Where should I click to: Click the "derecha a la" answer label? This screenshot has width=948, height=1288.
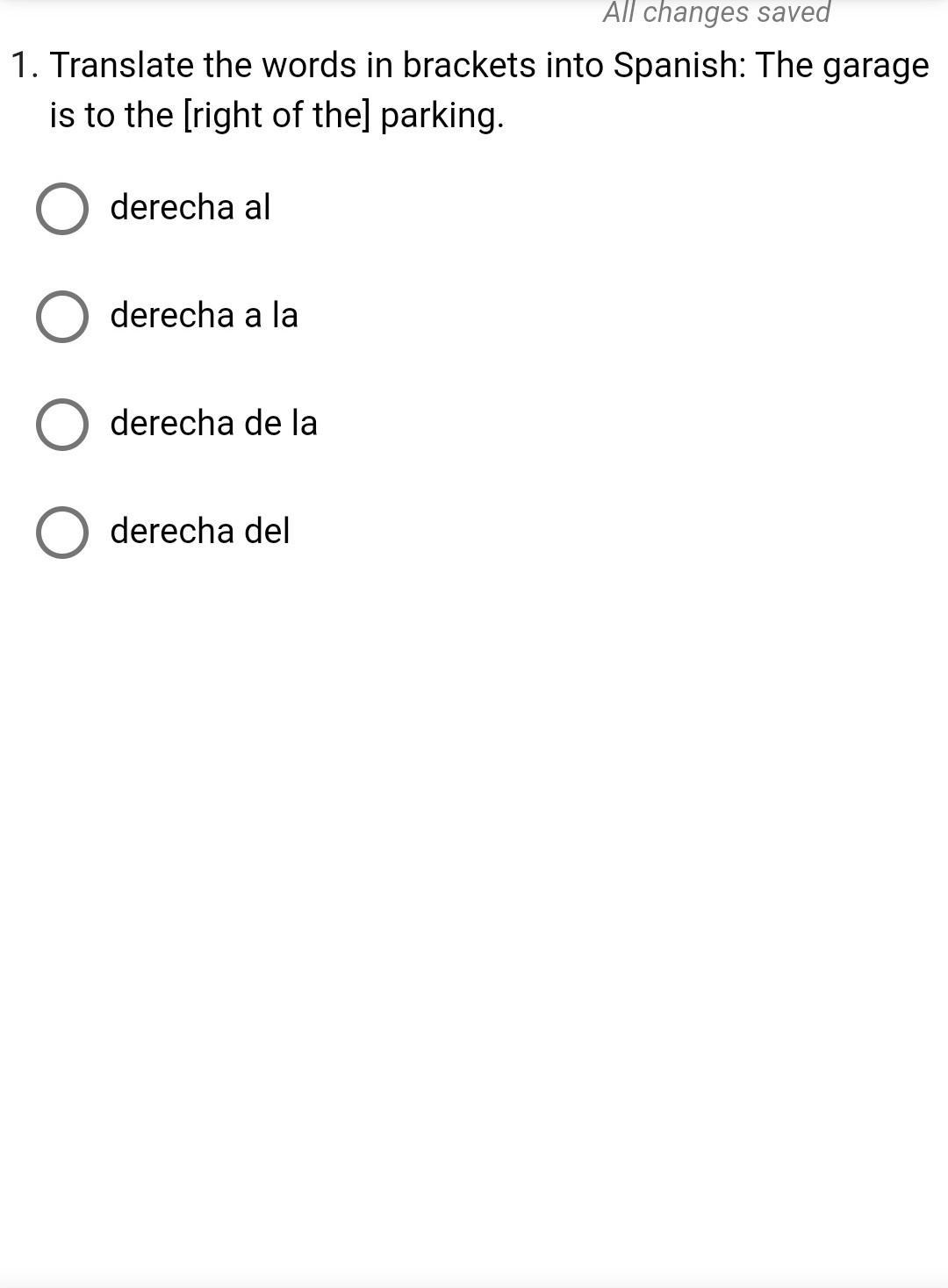tap(205, 315)
